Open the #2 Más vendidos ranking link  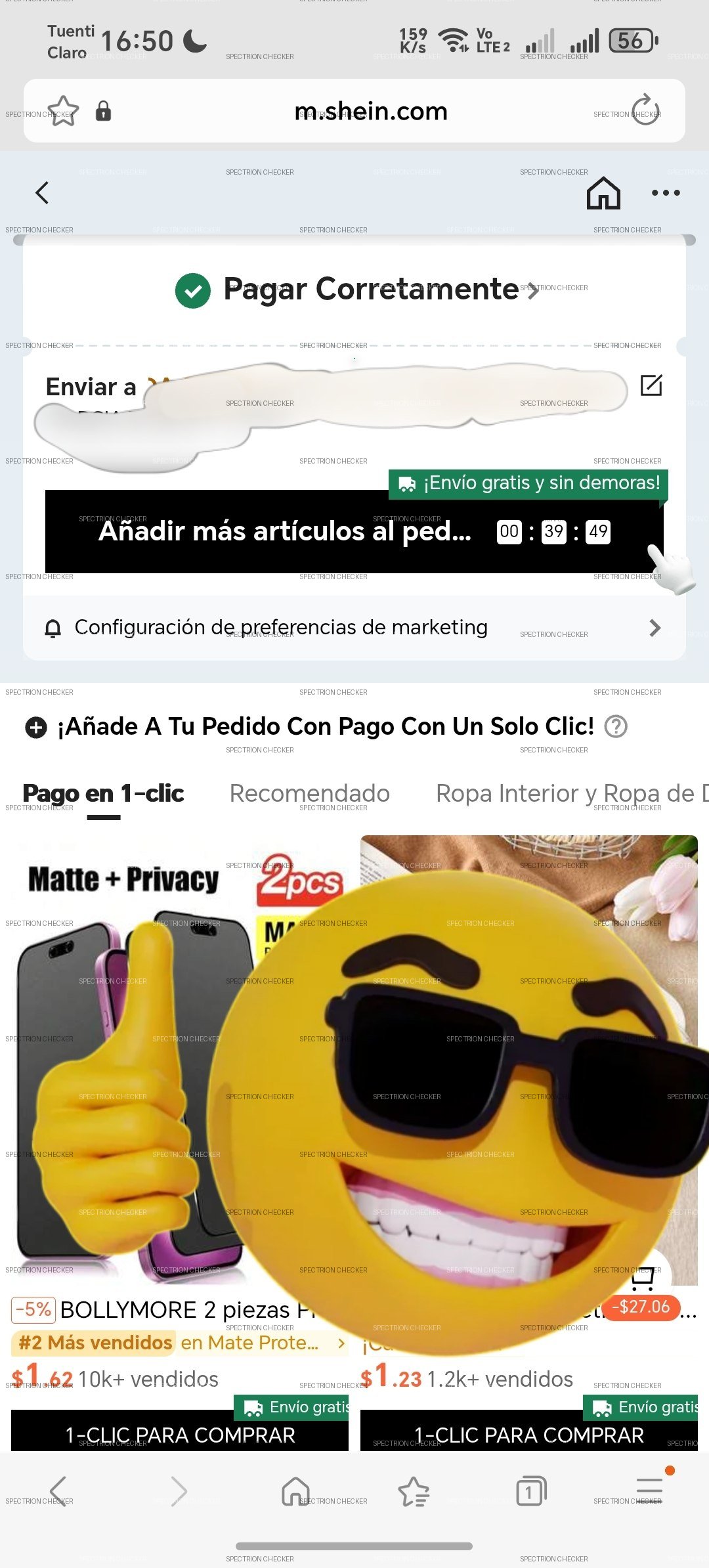tap(177, 1343)
